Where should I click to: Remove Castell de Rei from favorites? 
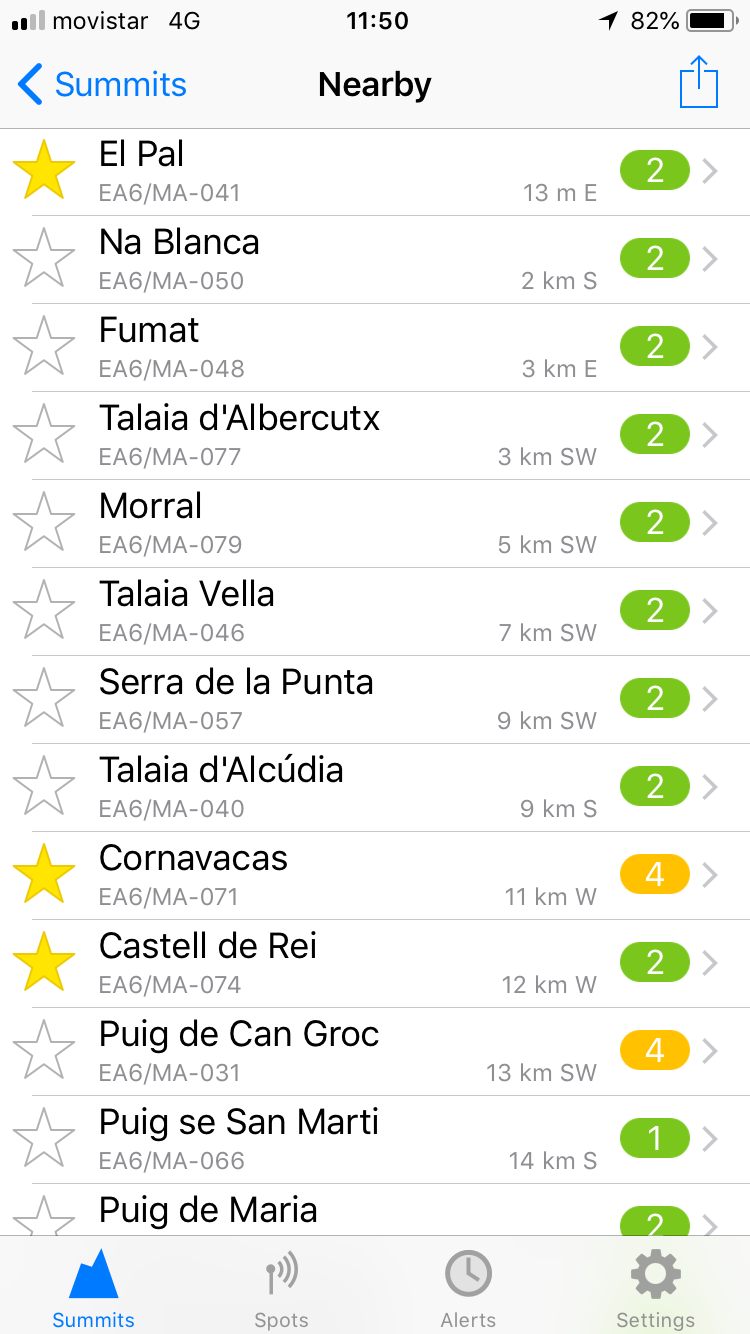point(44,963)
